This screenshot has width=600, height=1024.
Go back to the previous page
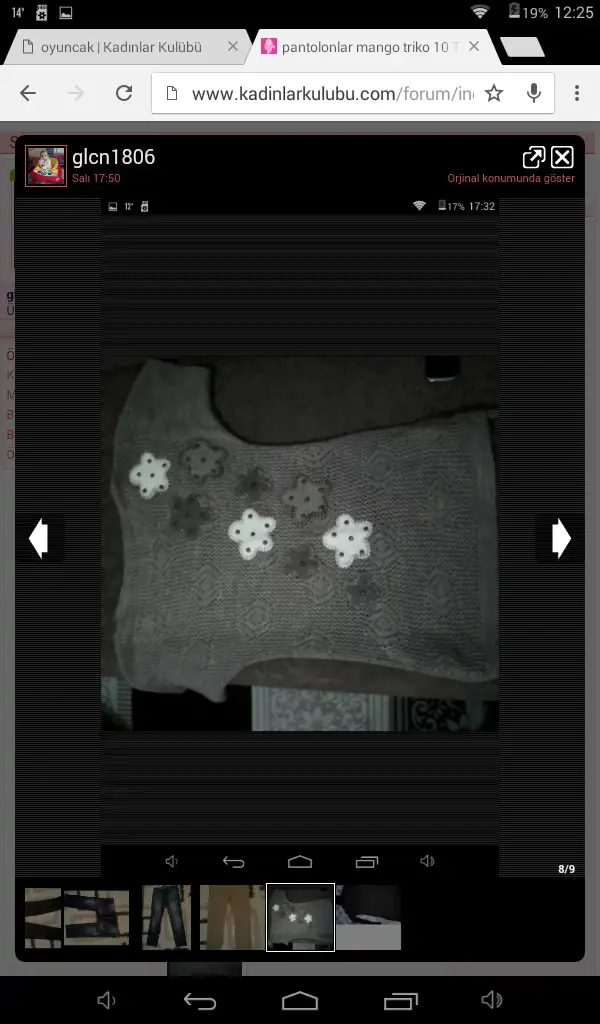28,93
